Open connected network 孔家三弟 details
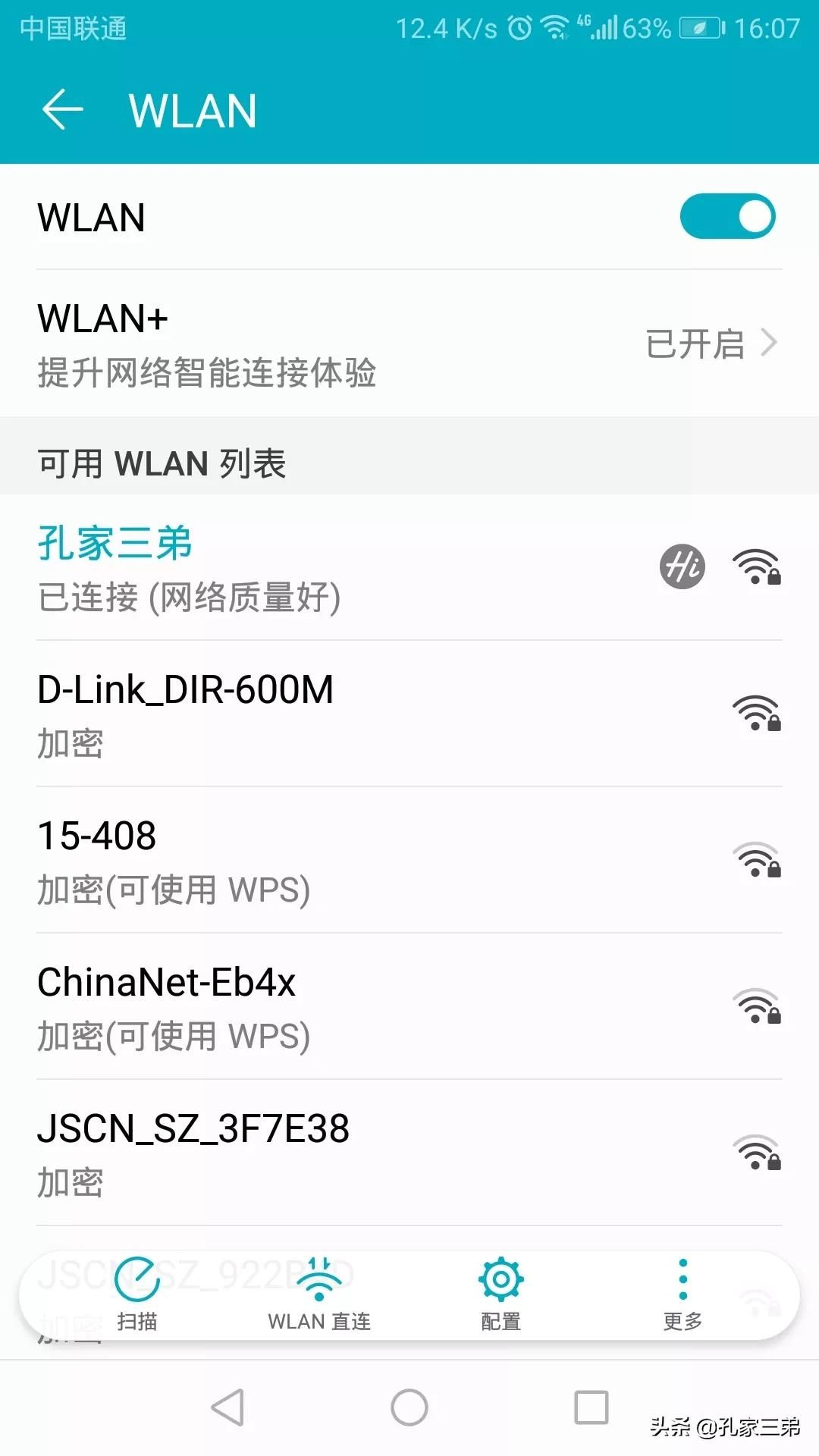 point(303,567)
